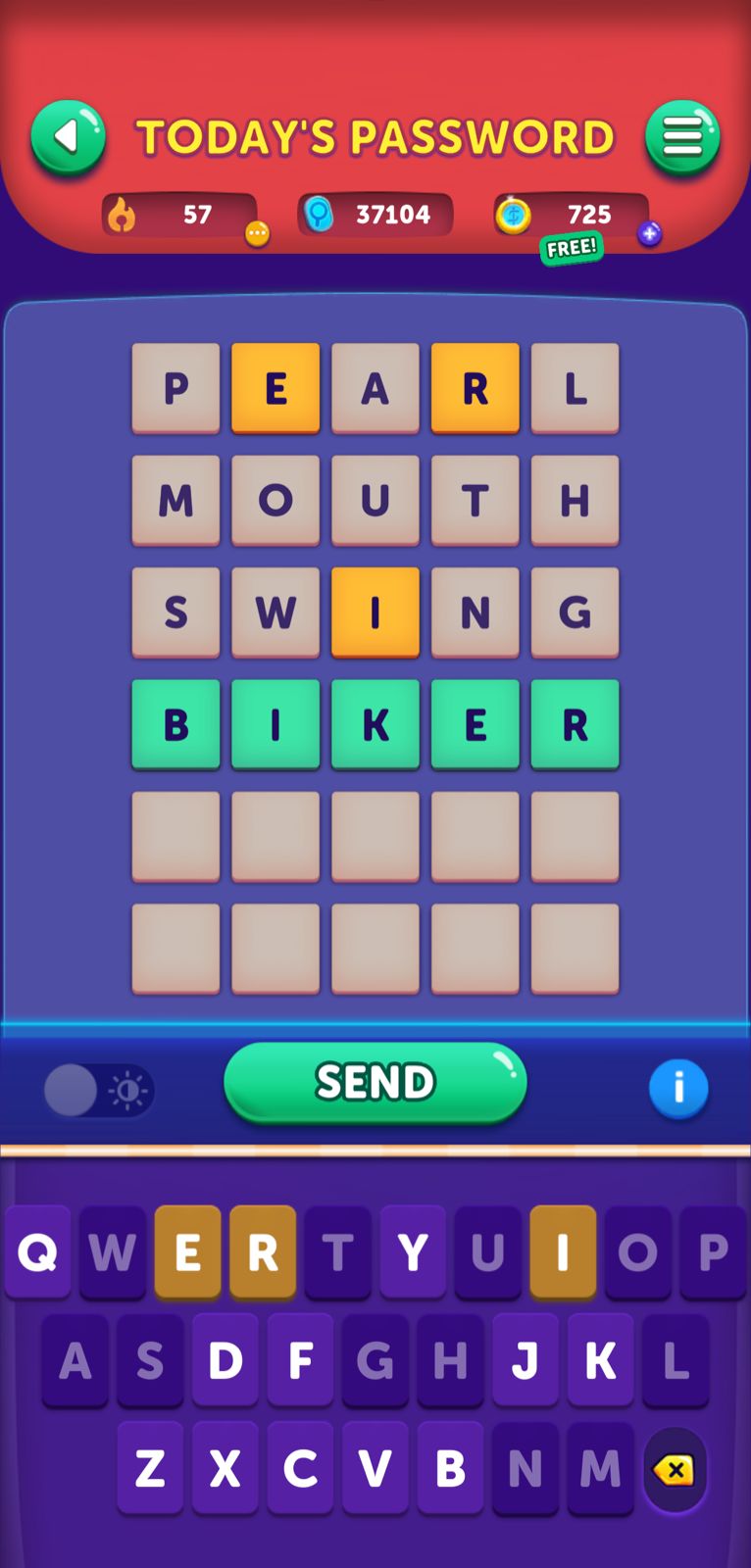Image resolution: width=751 pixels, height=1568 pixels.
Task: Toggle the brightness theme switch
Action: point(98,1091)
